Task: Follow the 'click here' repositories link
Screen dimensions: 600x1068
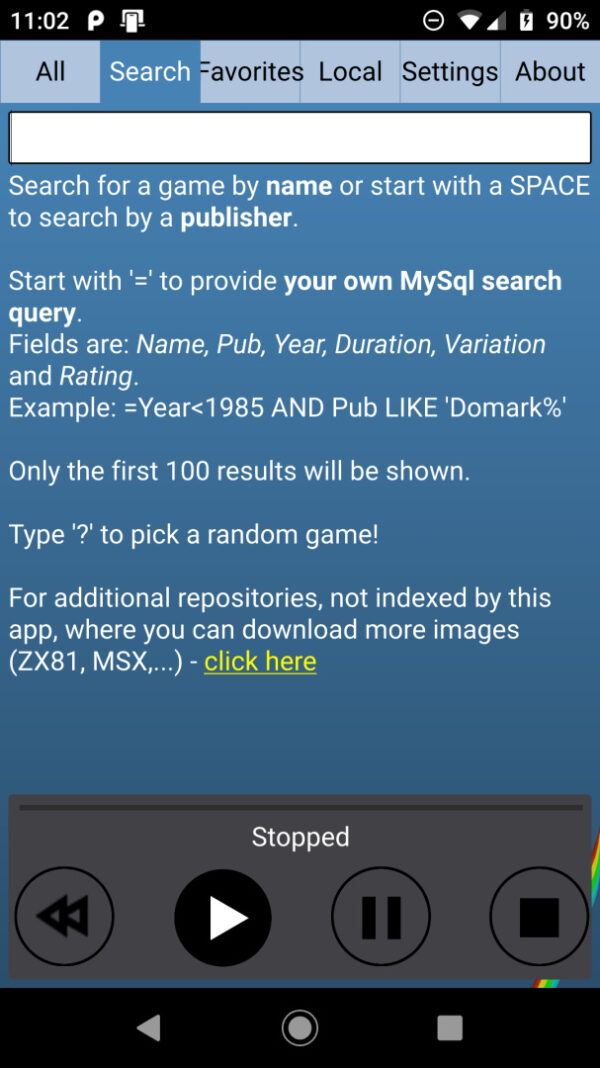Action: tap(260, 662)
